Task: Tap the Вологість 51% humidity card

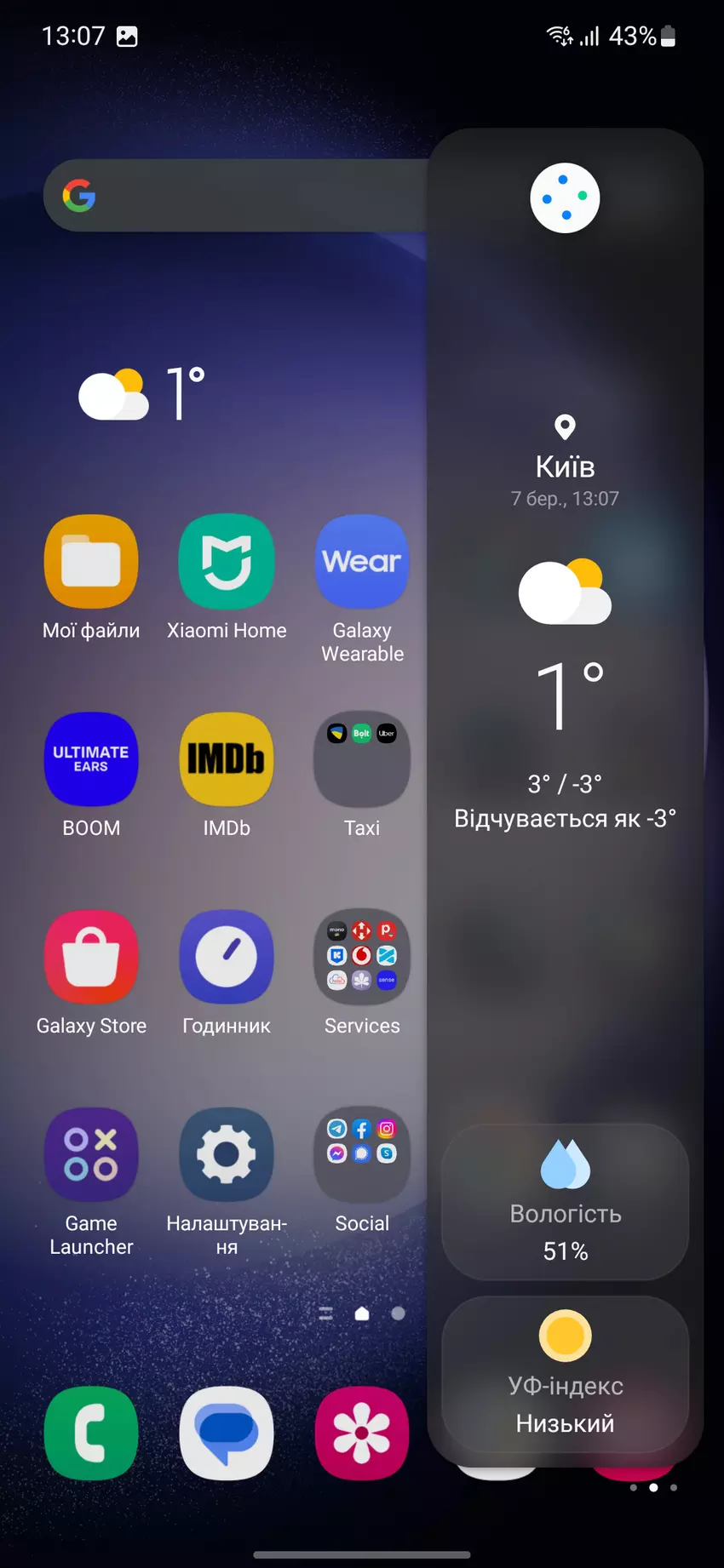Action: (565, 1201)
